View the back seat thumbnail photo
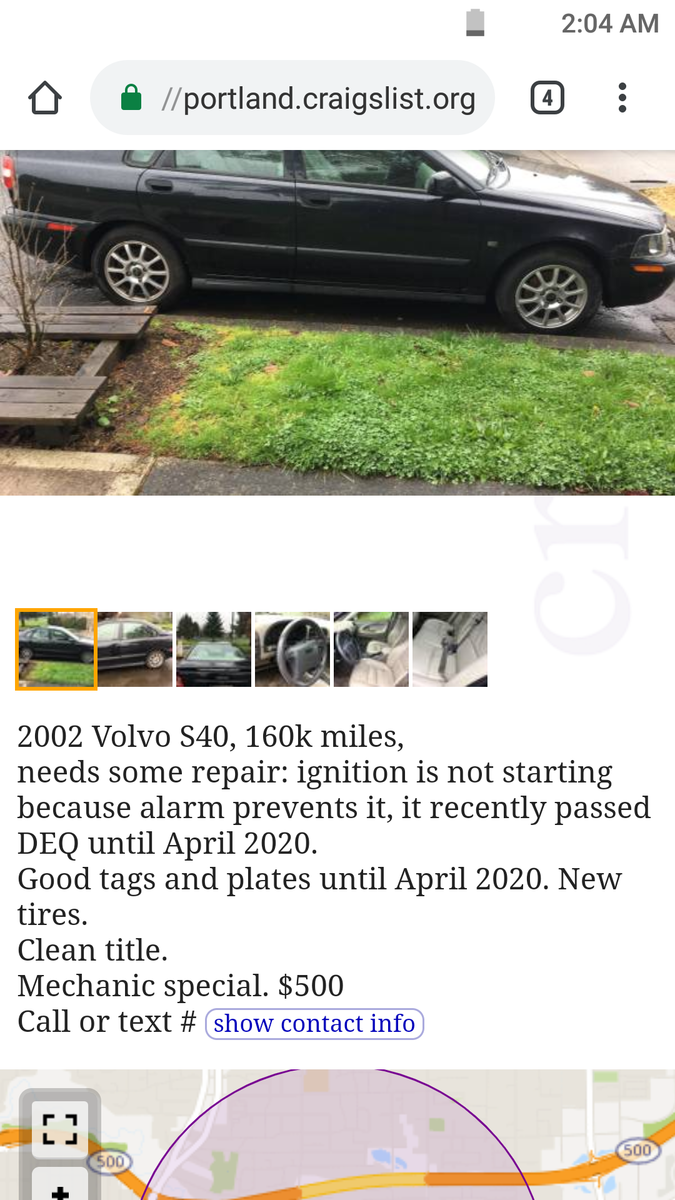Viewport: 675px width, 1200px height. [450, 649]
